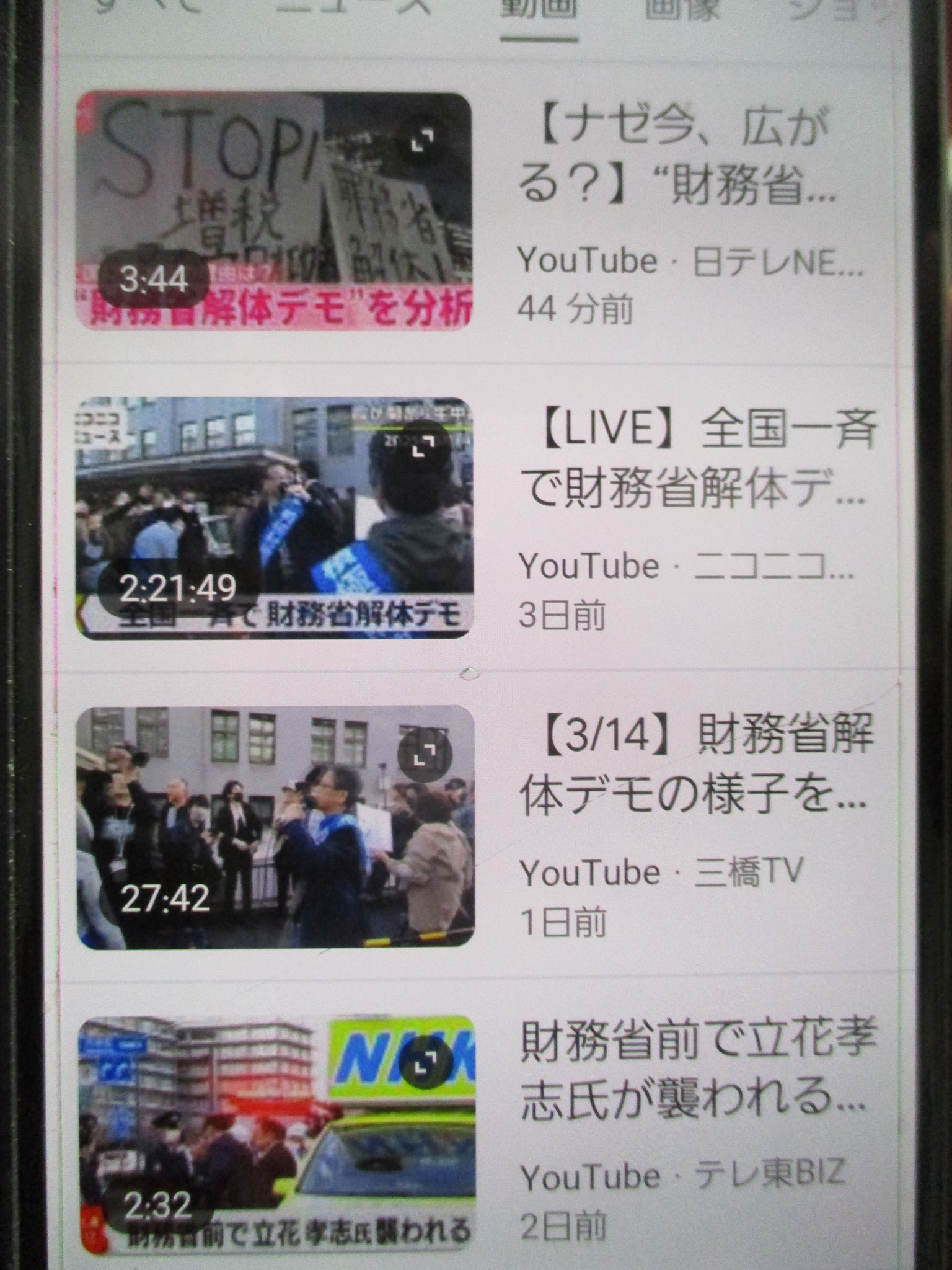The width and height of the screenshot is (952, 1270).
Task: Expand preview on the 3:44 video thumbnail
Action: (x=422, y=141)
